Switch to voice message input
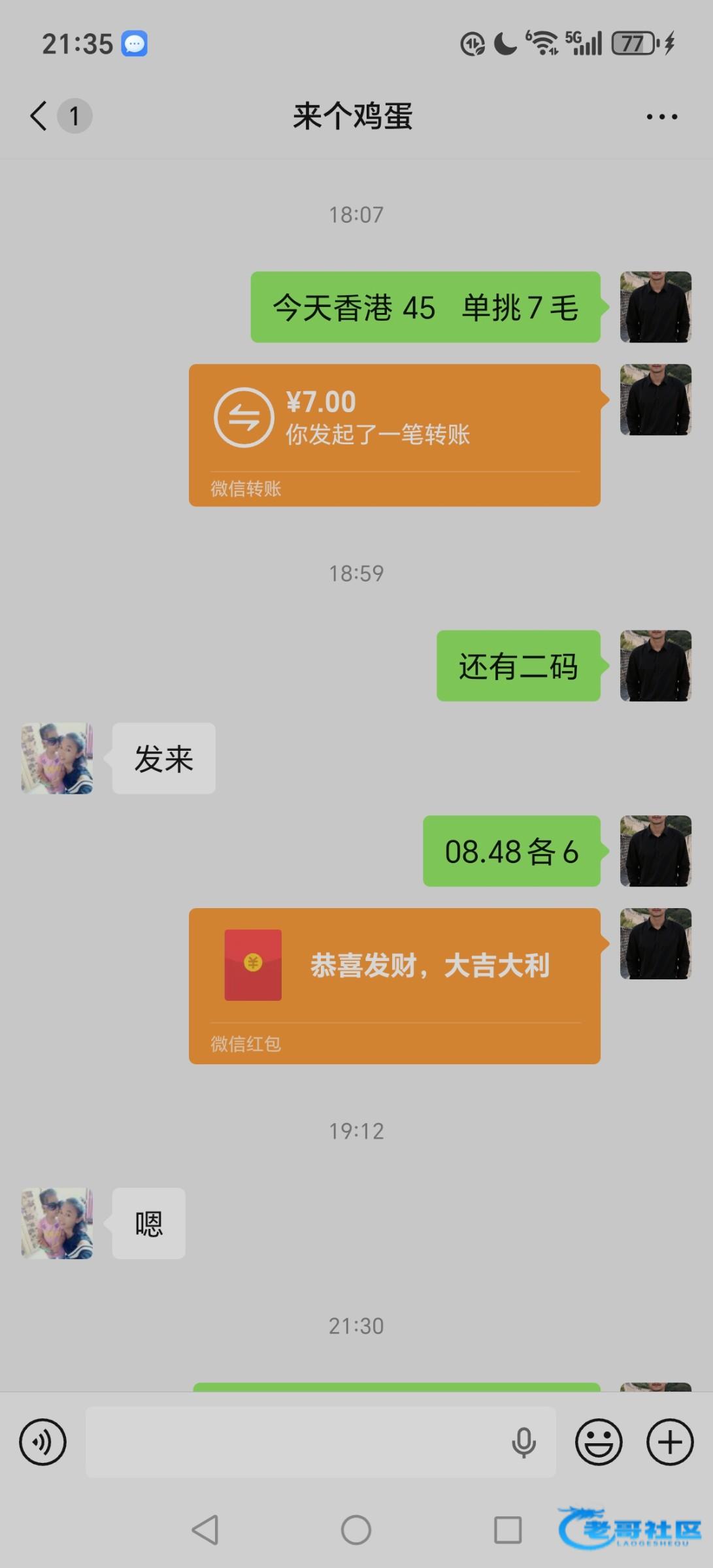Screen dimensions: 713x1568 coord(42,1442)
